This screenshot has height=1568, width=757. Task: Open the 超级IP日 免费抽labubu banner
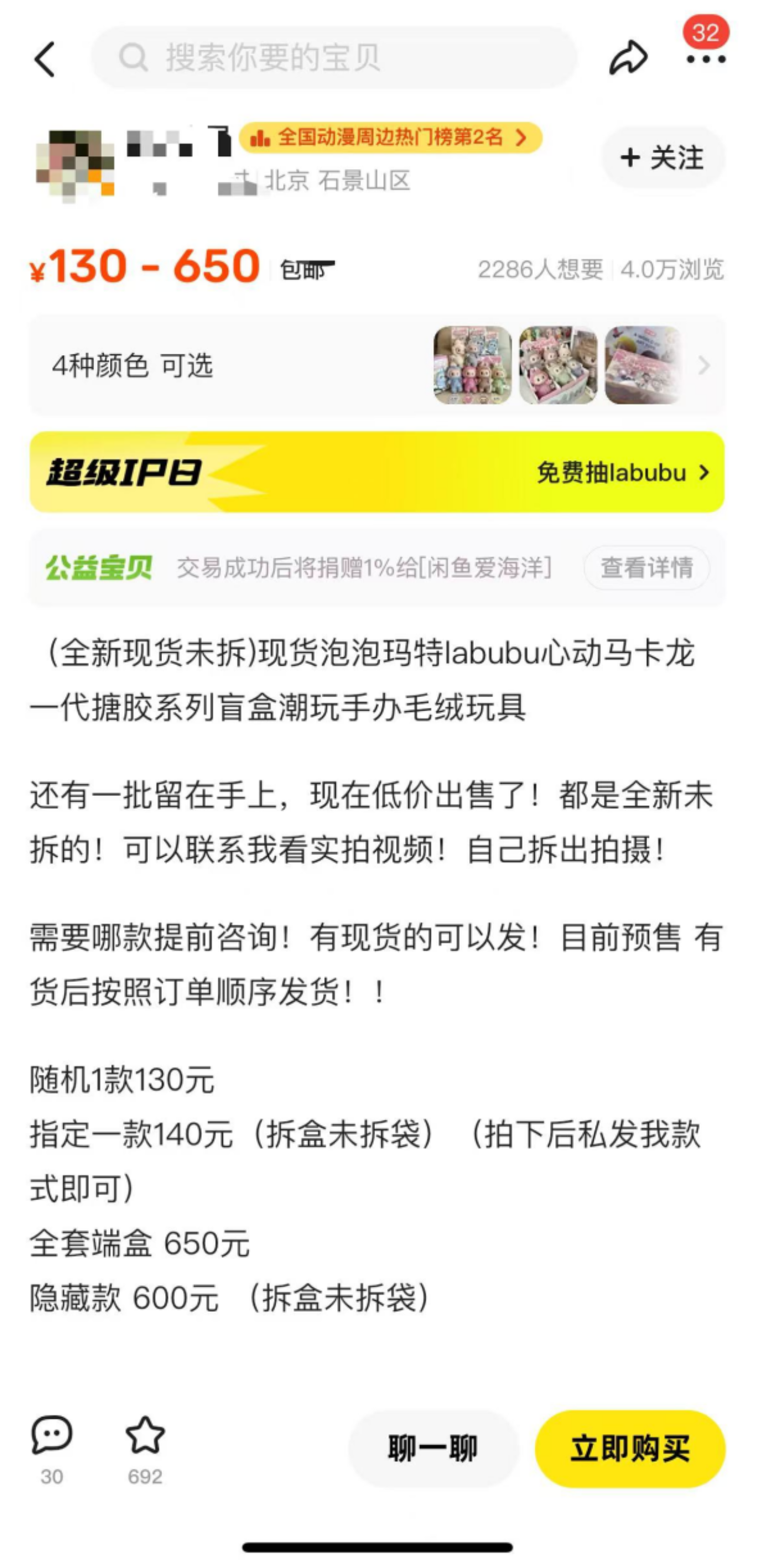(x=376, y=472)
